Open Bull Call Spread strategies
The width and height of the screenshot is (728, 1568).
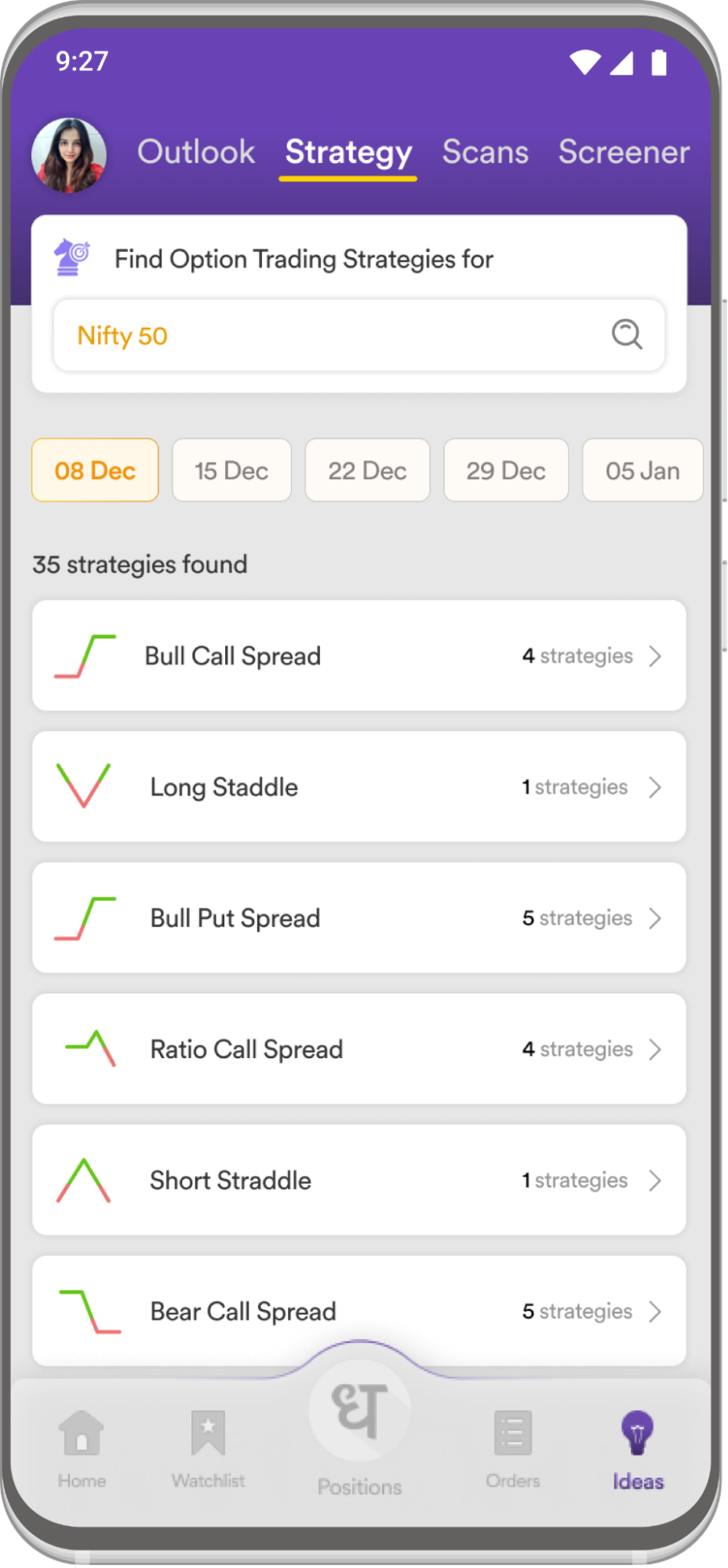(x=359, y=656)
